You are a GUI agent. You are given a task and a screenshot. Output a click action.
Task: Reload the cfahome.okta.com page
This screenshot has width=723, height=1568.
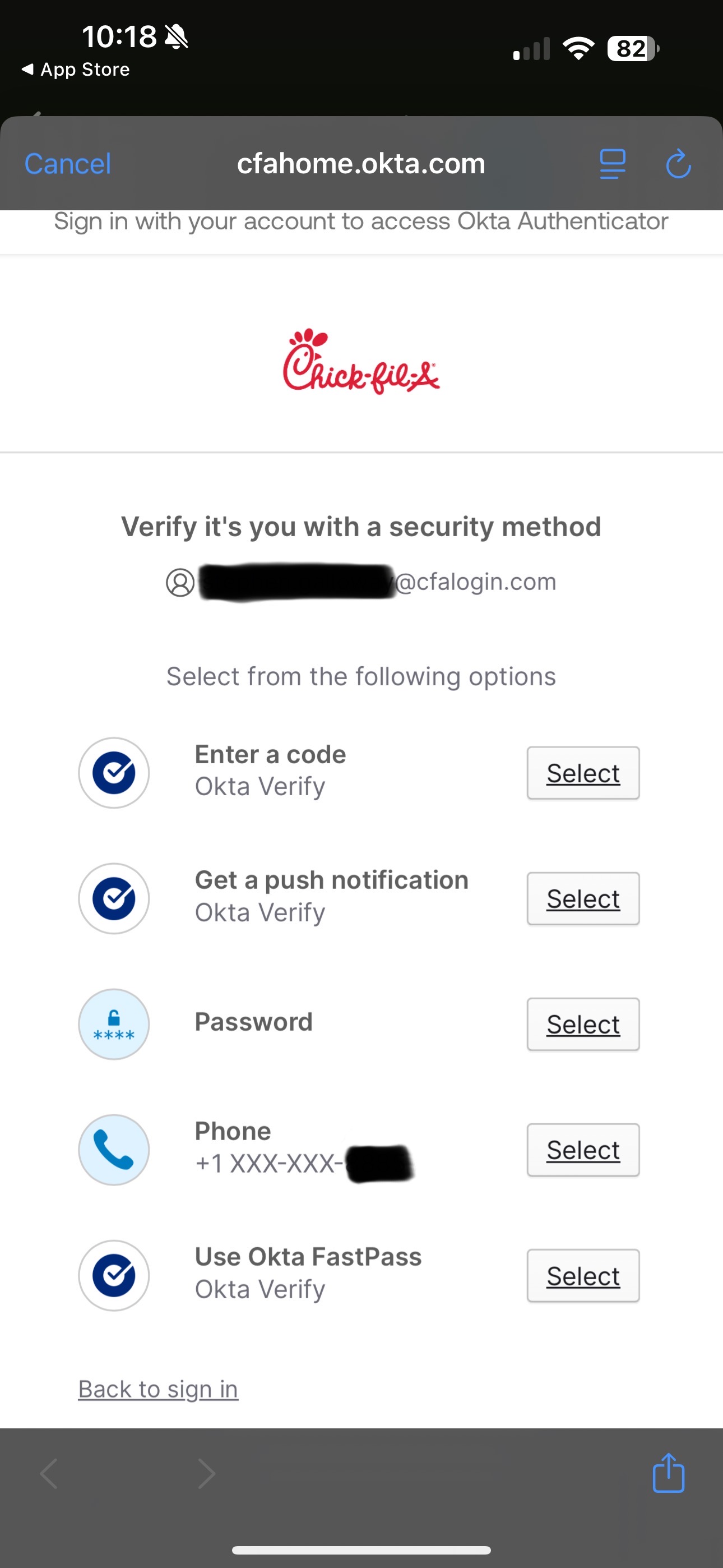click(x=678, y=164)
